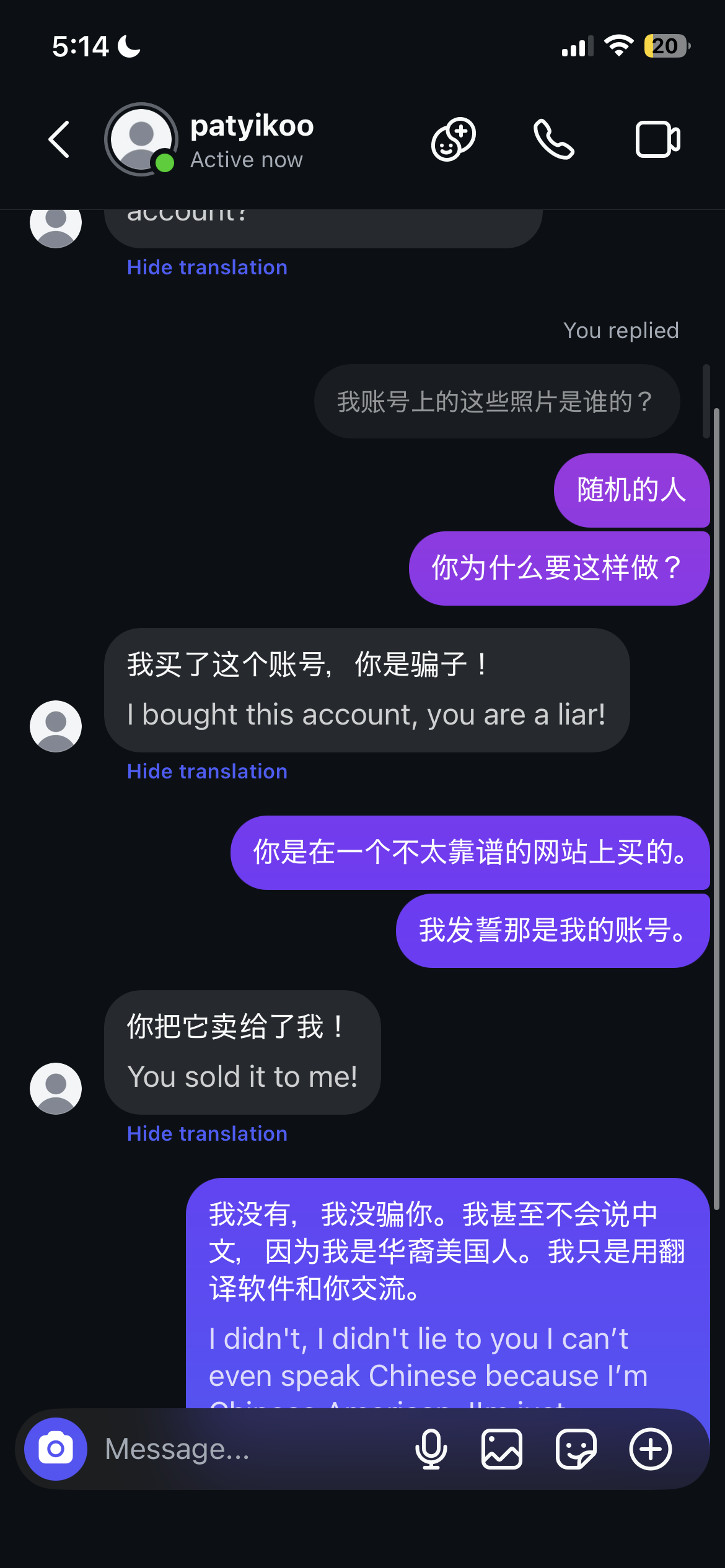Start a video call with patyikoo
This screenshot has height=1568, width=725.
click(657, 139)
